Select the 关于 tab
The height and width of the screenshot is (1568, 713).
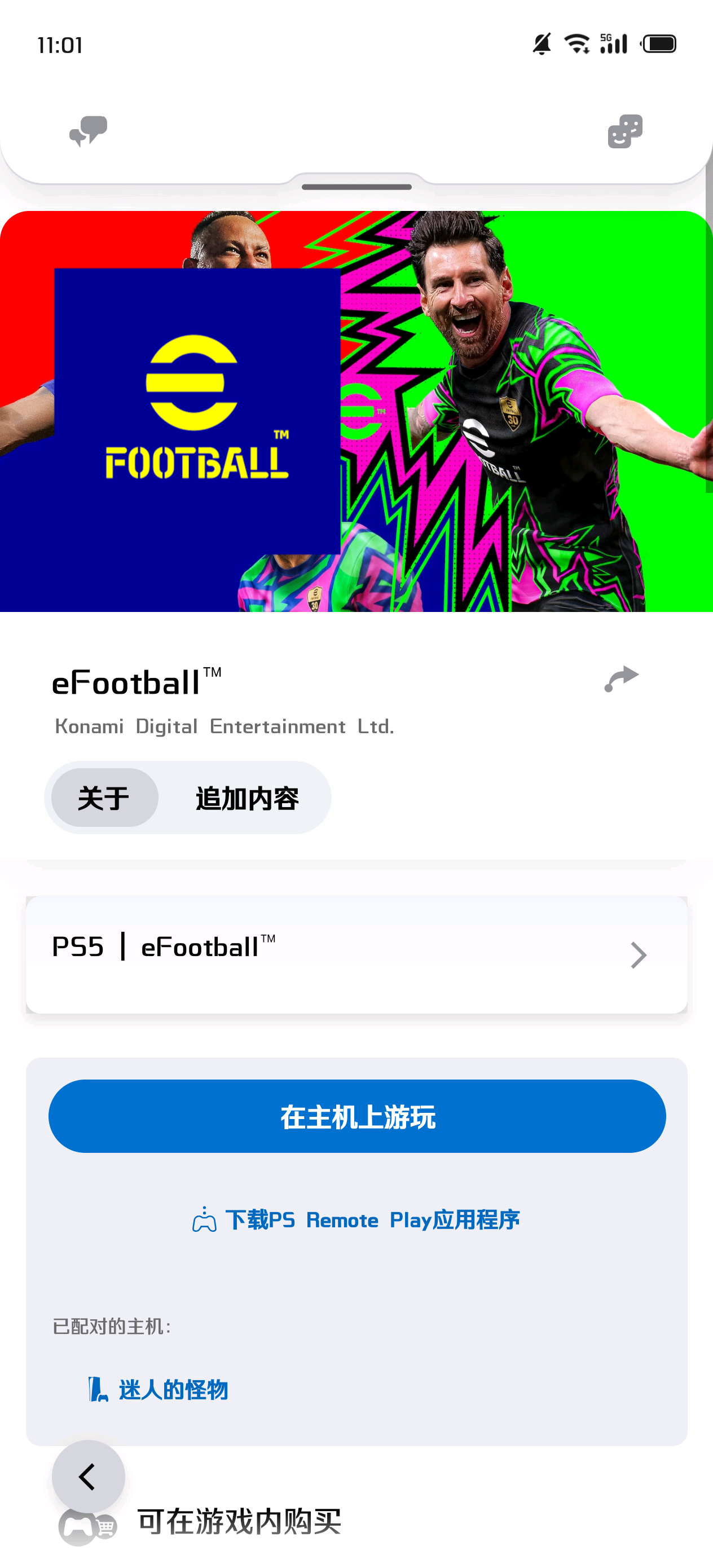(104, 798)
